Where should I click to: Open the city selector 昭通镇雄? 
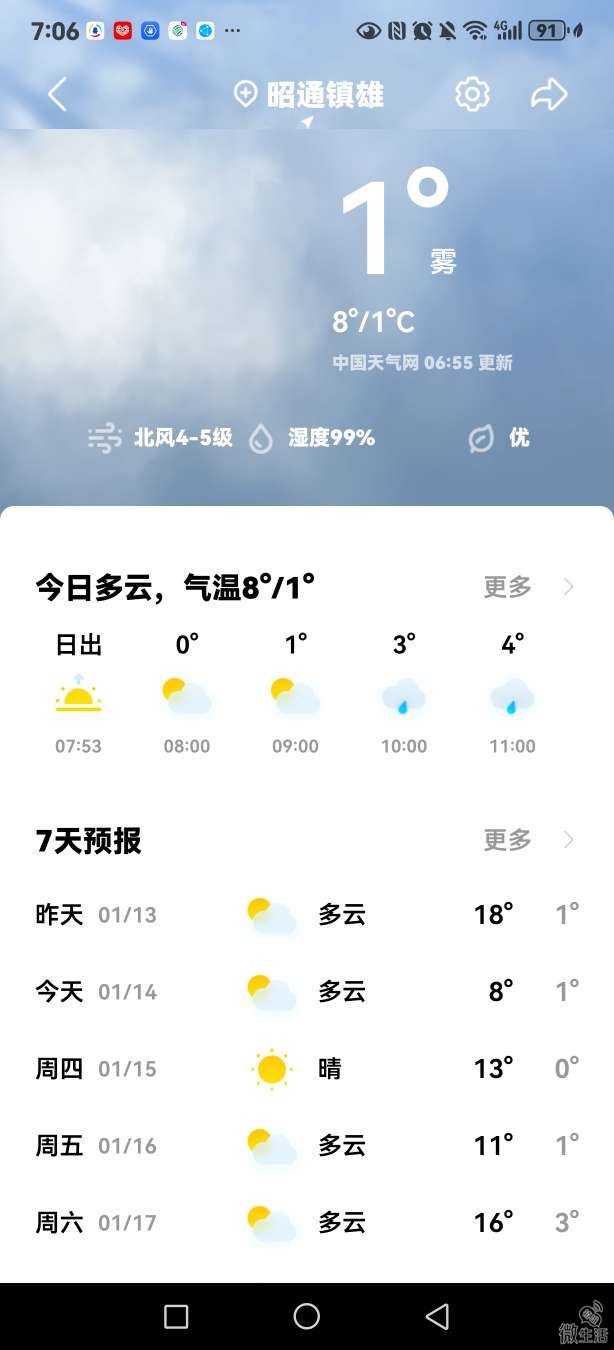[x=310, y=95]
